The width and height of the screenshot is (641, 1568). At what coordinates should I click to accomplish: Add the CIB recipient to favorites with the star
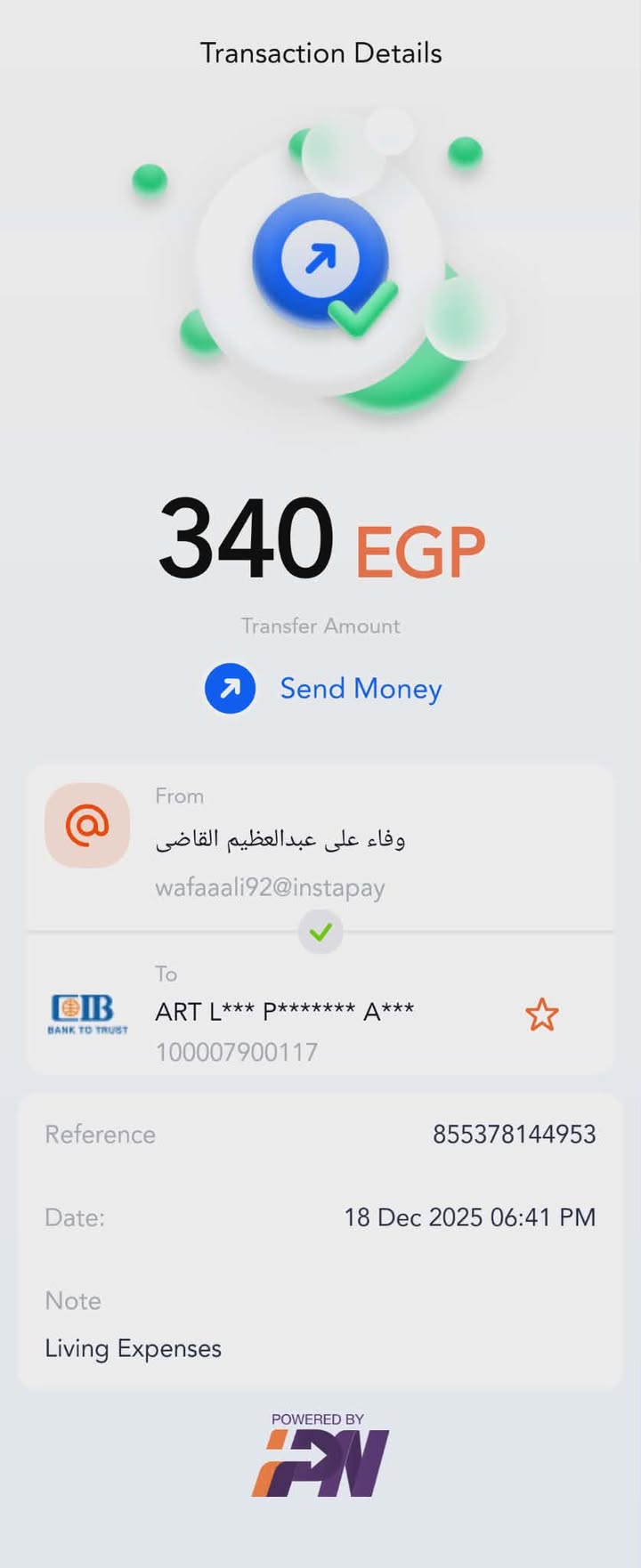click(x=541, y=1014)
